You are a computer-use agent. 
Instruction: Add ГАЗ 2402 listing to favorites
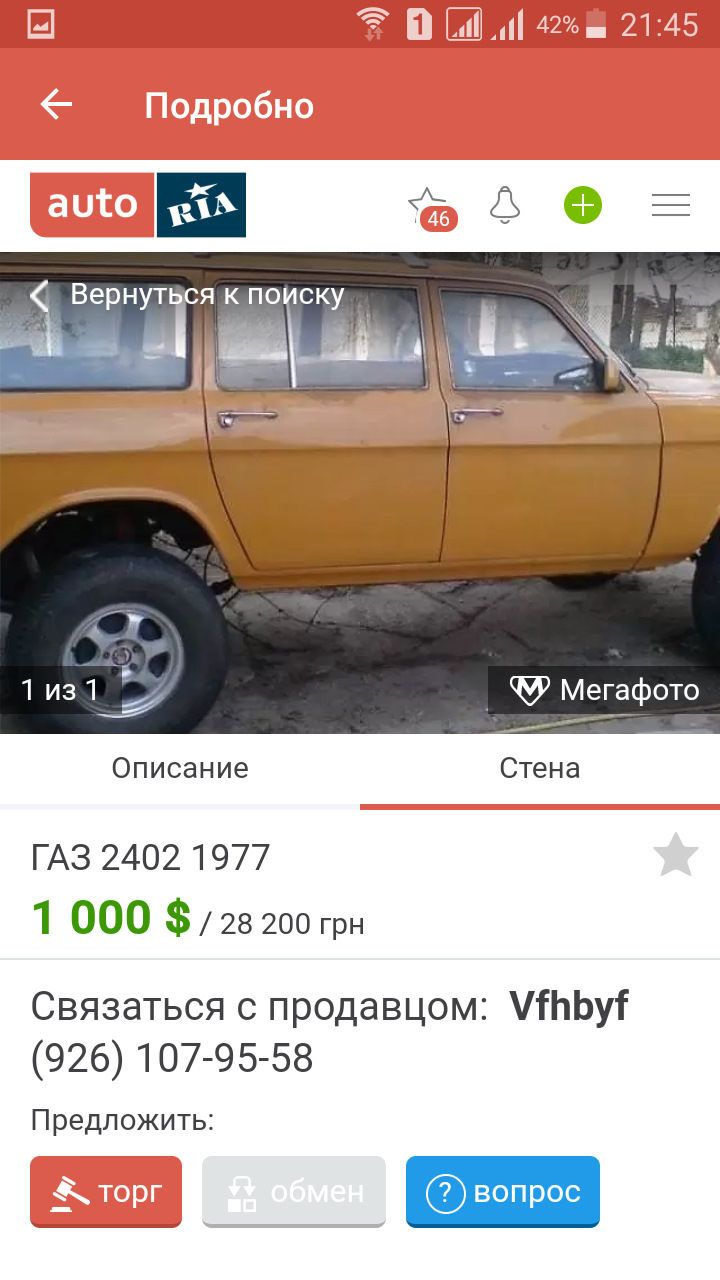pyautogui.click(x=676, y=856)
